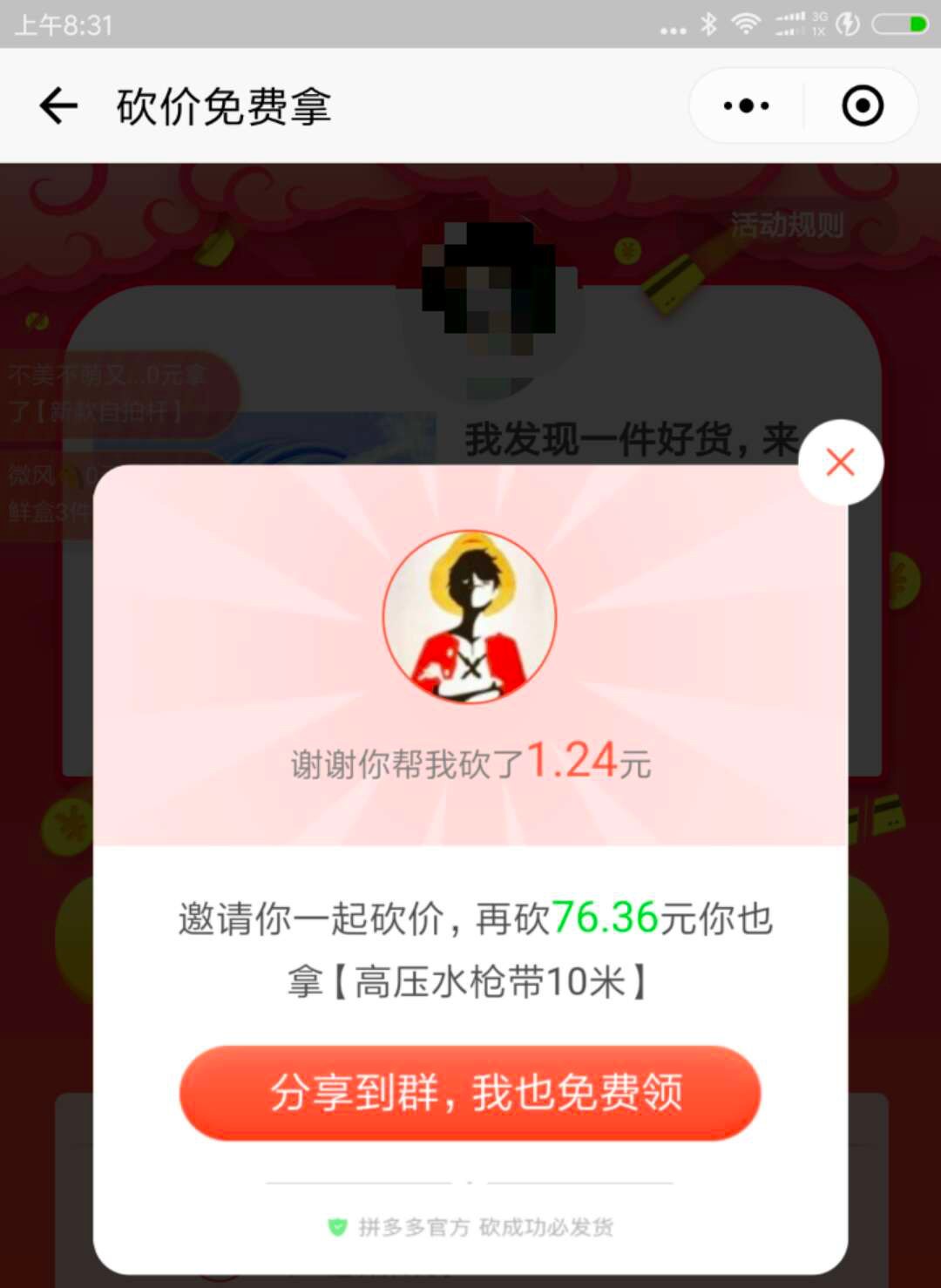Tap the 我发现一件好货 headline text
This screenshot has height=1288, width=941.
(627, 441)
